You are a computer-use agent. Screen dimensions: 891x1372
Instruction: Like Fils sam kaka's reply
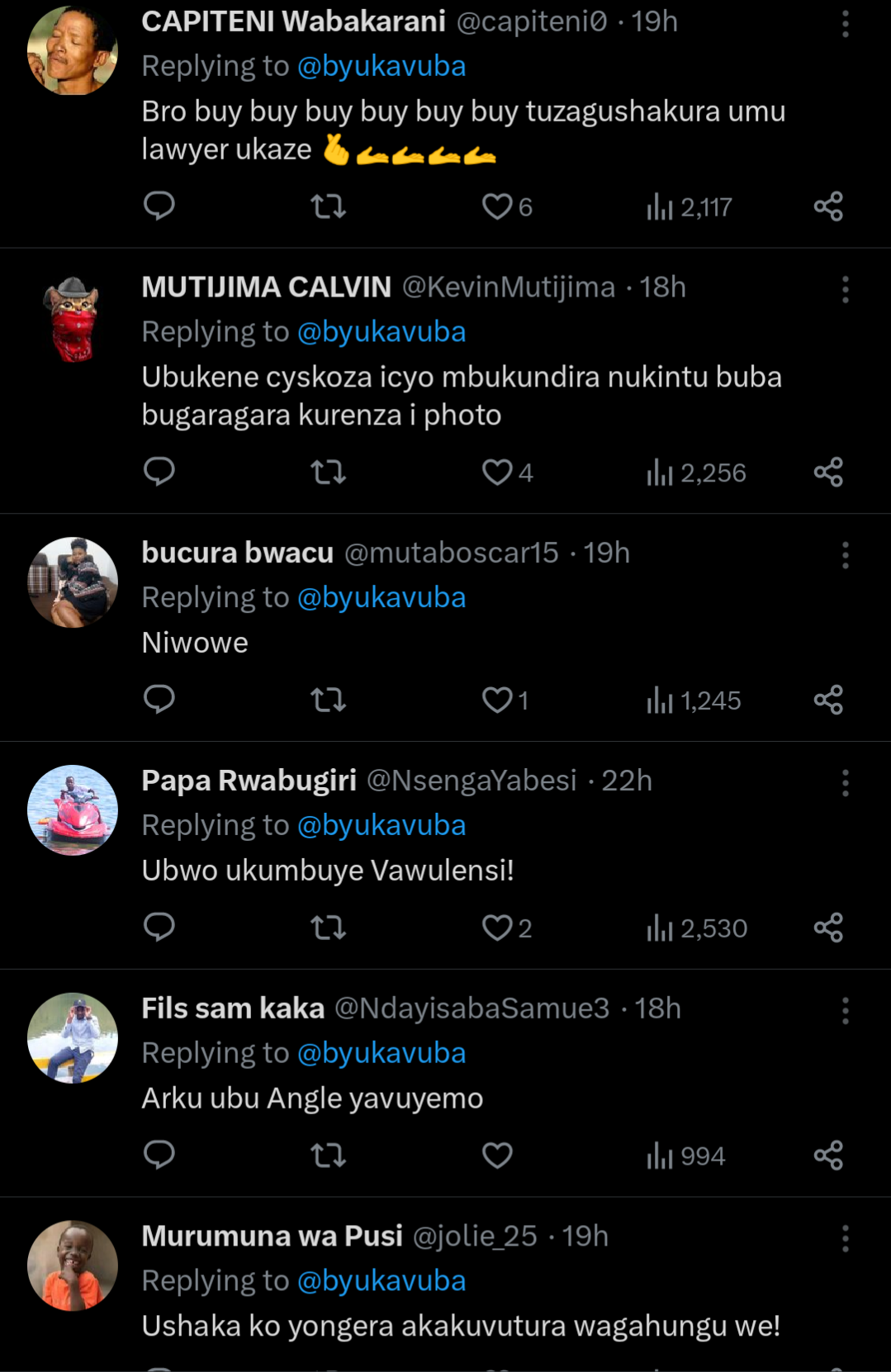point(497,1156)
